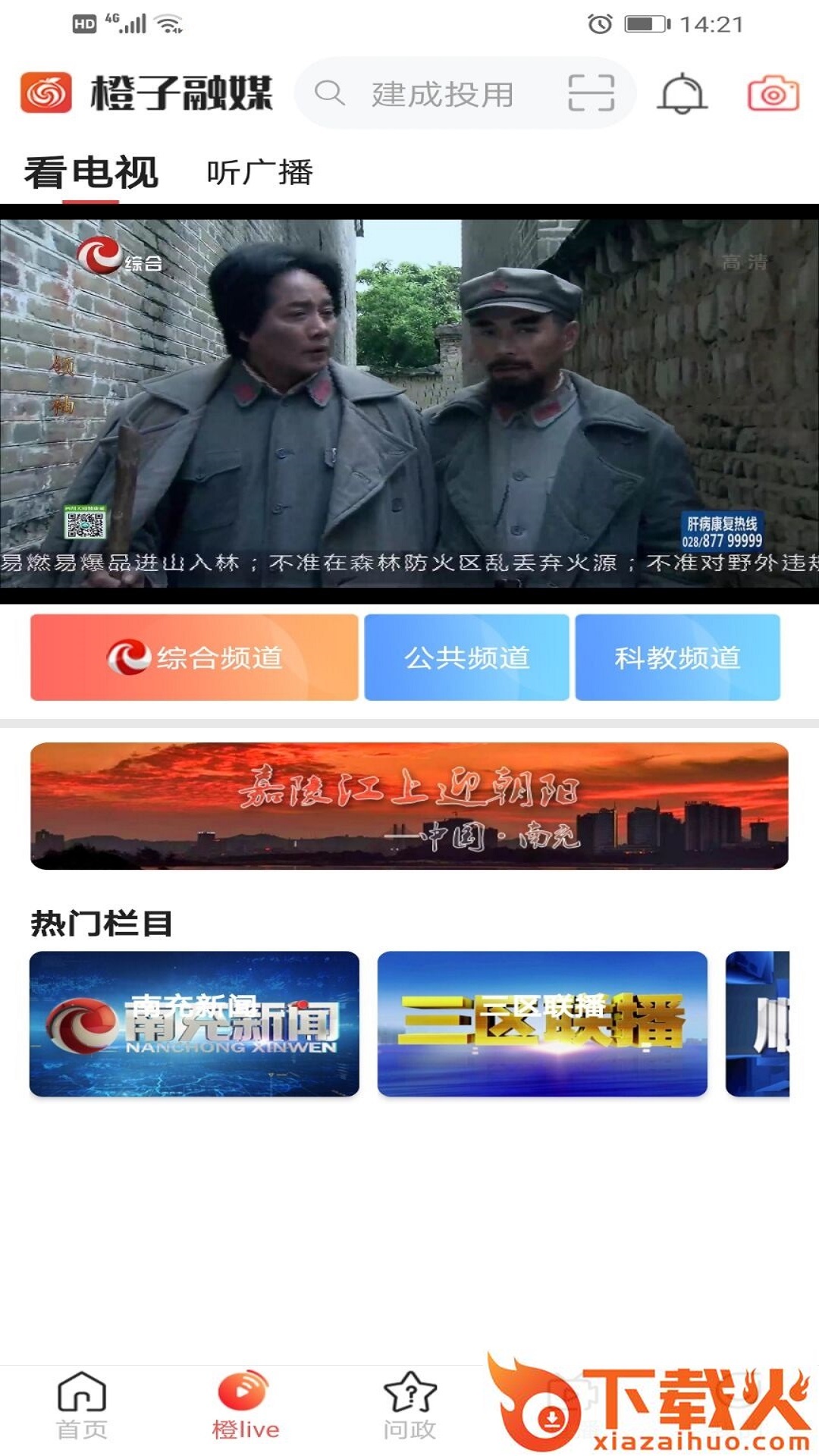Screen dimensions: 819x1456
Task: Open the search field showing 建成投用
Action: tap(441, 95)
